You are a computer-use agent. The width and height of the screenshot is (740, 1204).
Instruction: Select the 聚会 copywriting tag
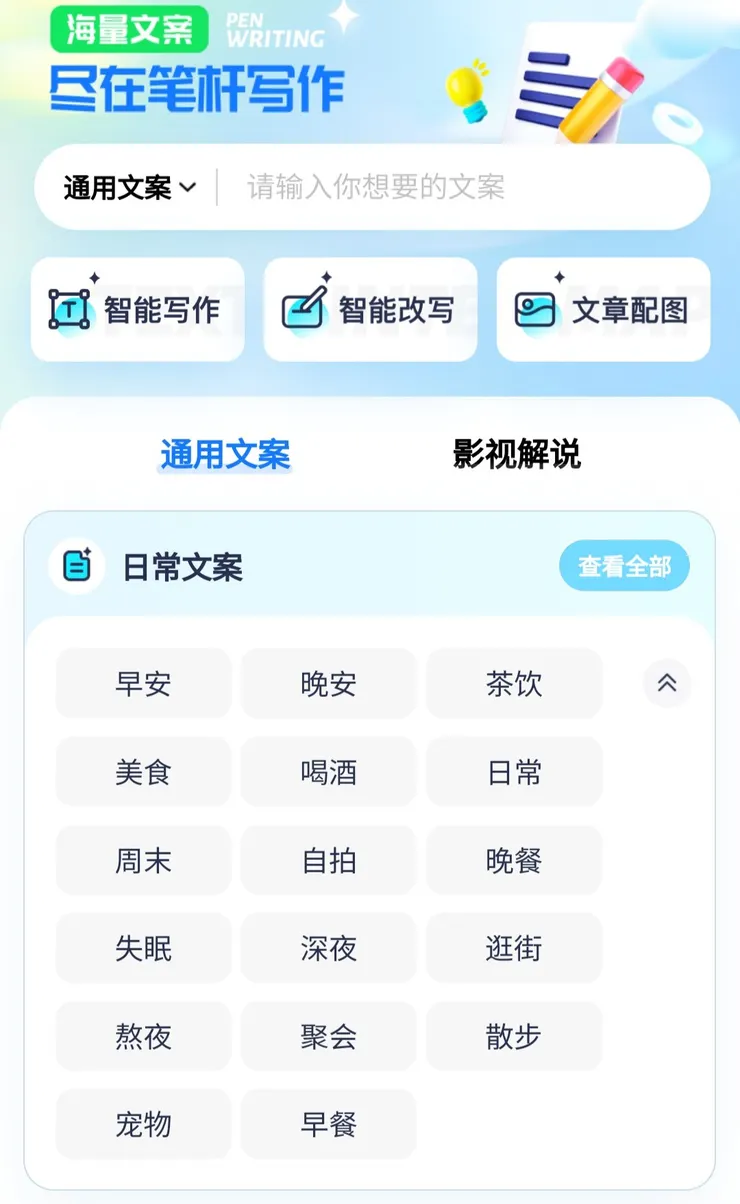click(x=329, y=1036)
